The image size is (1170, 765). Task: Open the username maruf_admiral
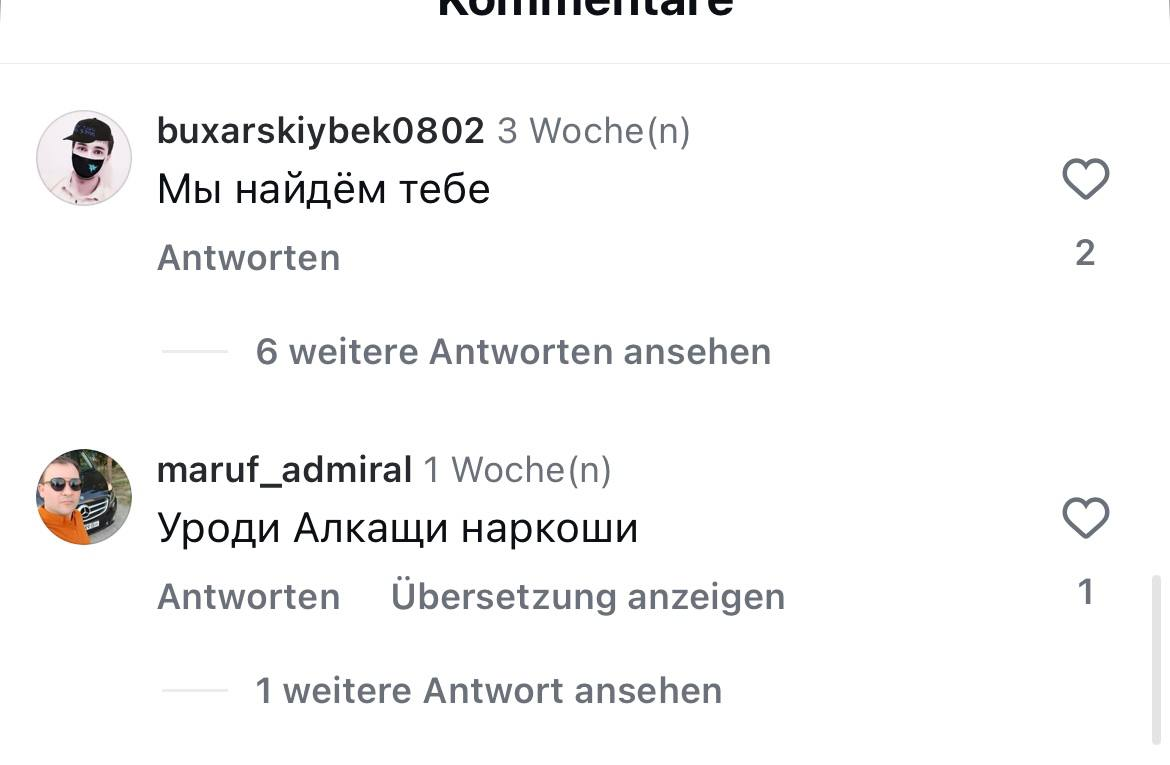(284, 470)
